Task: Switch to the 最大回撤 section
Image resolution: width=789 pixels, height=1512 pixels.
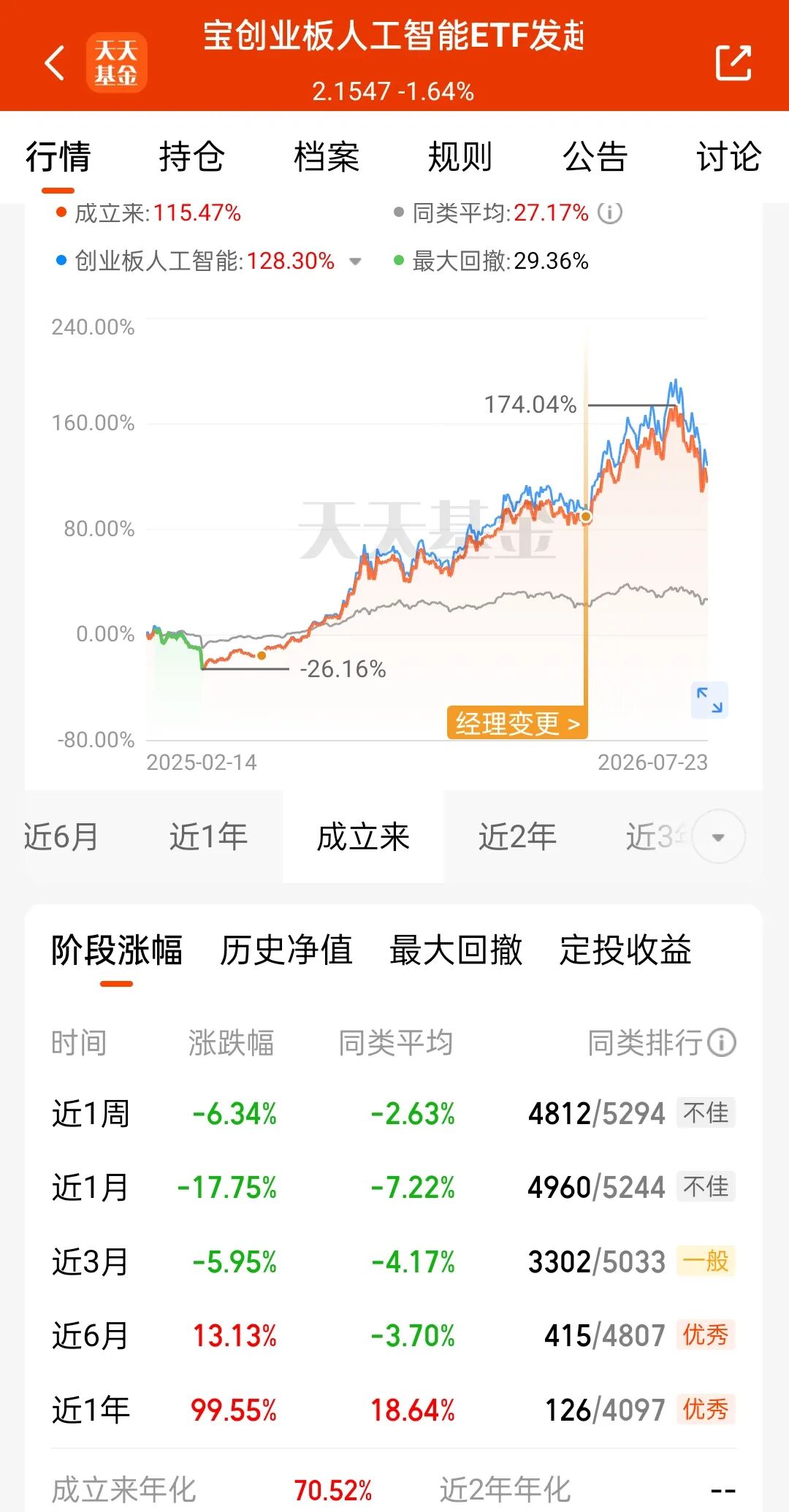Action: pos(456,950)
